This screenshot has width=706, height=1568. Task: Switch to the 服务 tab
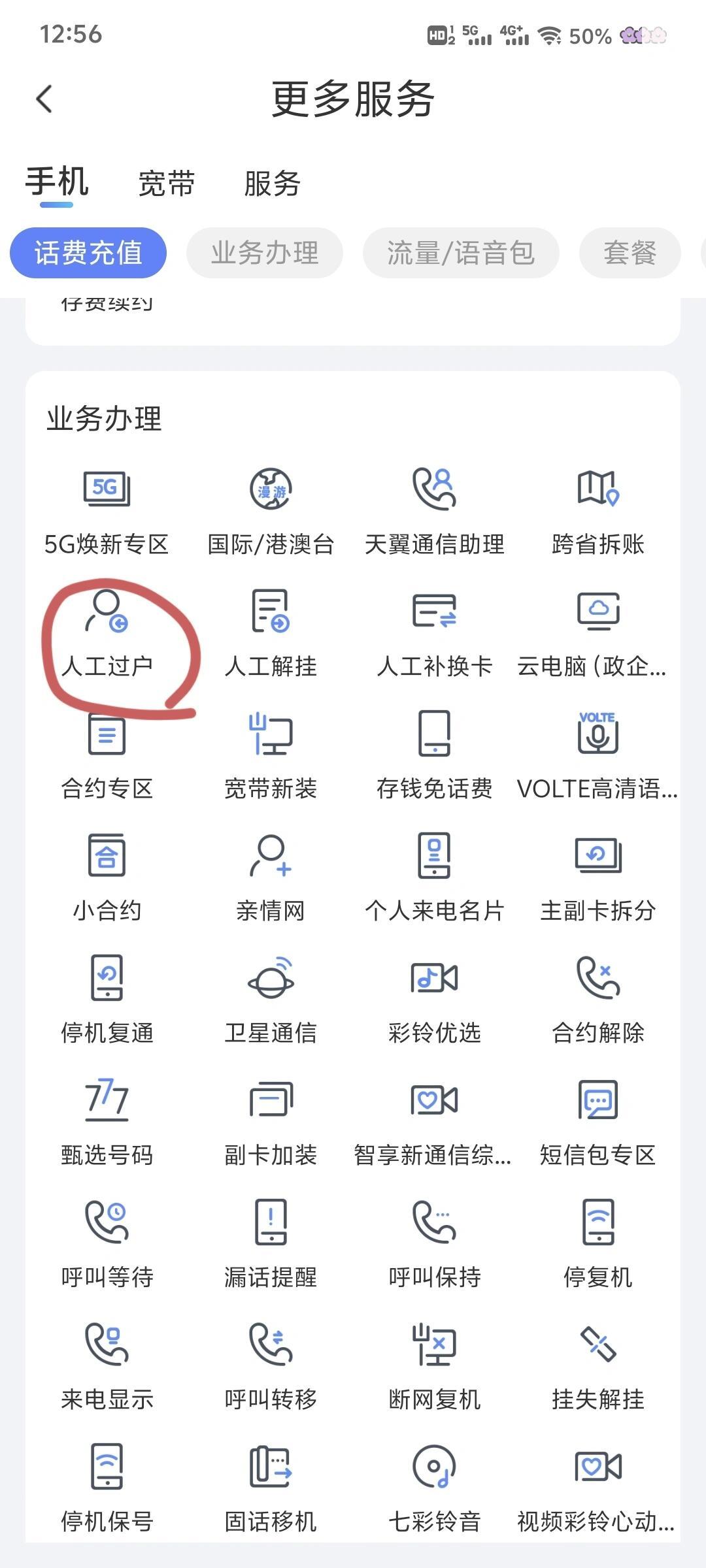[x=272, y=184]
